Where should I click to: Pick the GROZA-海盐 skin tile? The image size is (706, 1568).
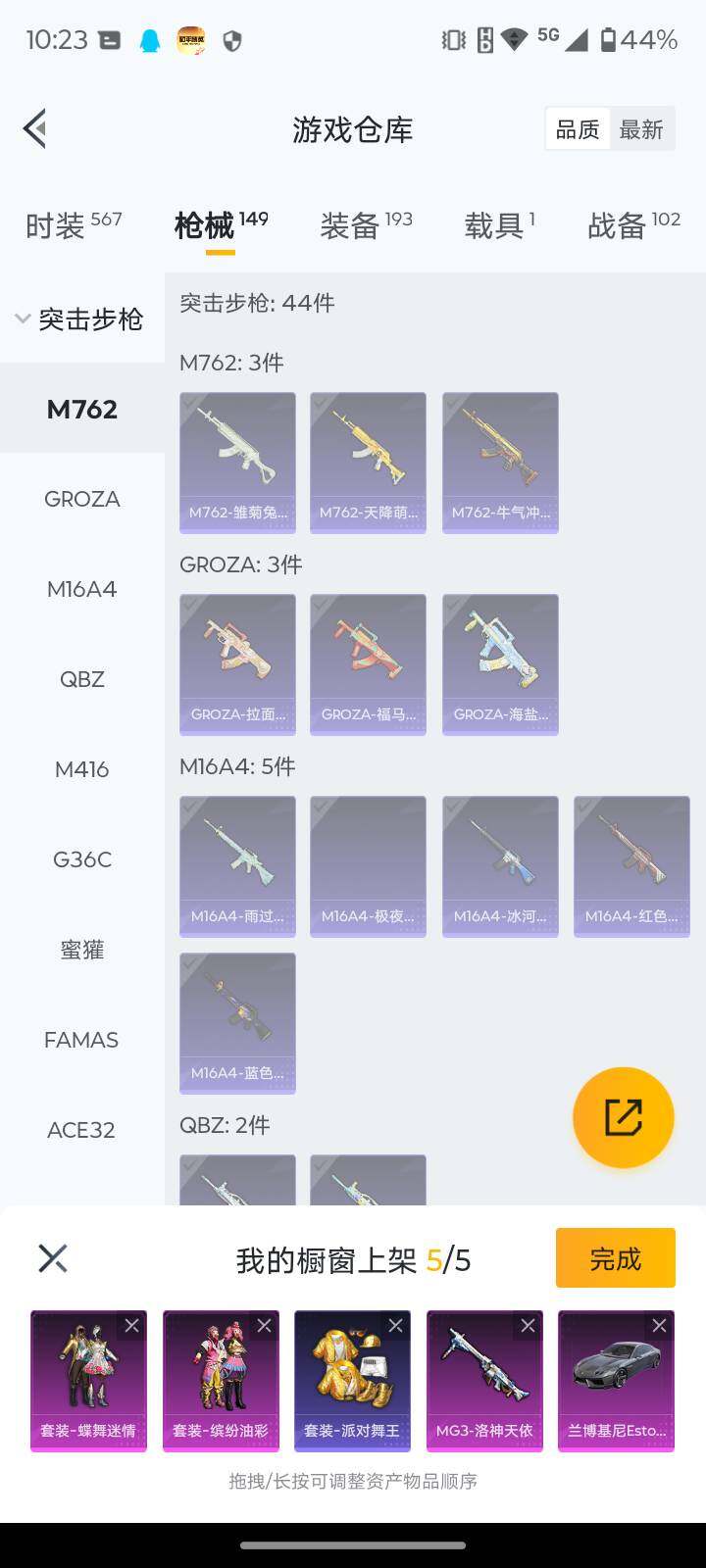[500, 664]
